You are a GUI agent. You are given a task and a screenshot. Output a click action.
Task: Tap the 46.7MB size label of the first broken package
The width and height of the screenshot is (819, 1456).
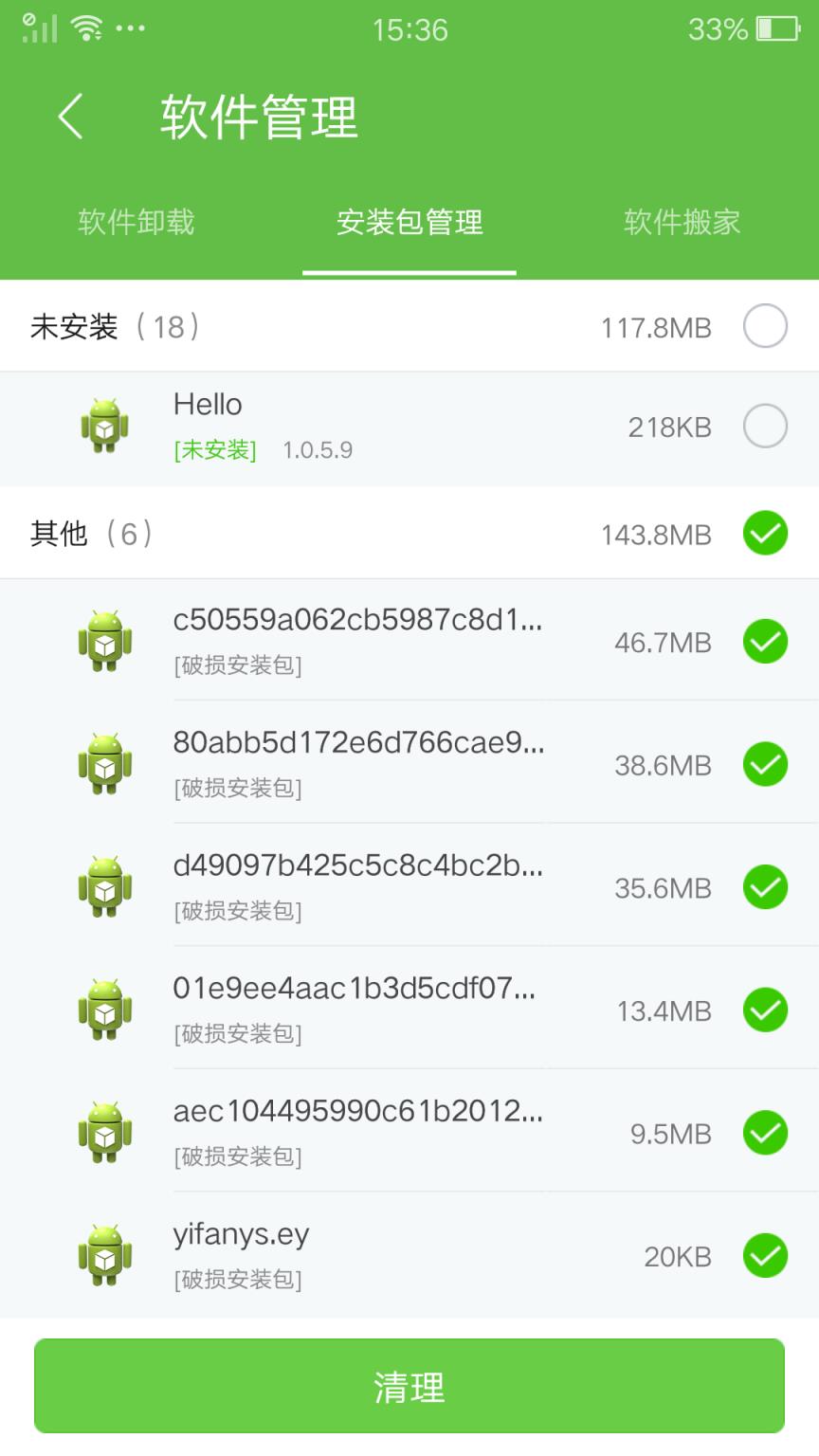click(x=668, y=641)
